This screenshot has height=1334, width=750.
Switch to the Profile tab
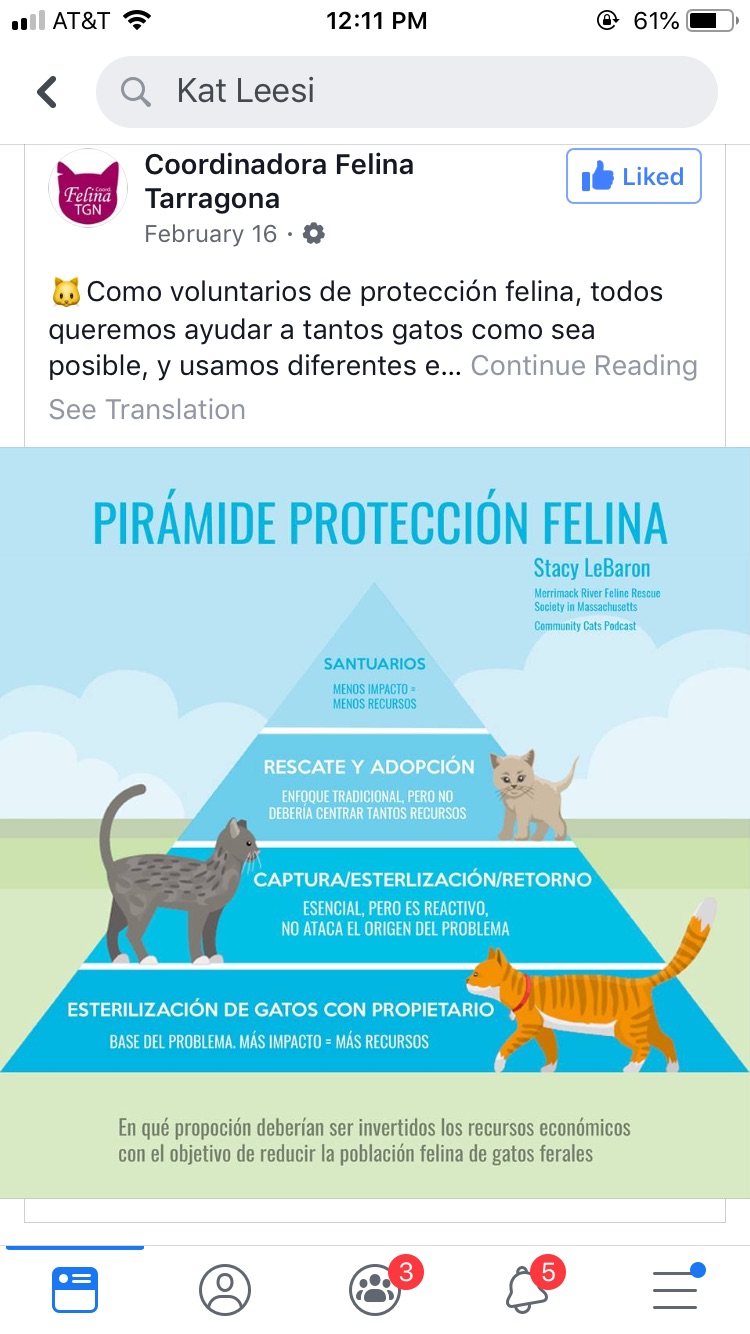point(225,1290)
